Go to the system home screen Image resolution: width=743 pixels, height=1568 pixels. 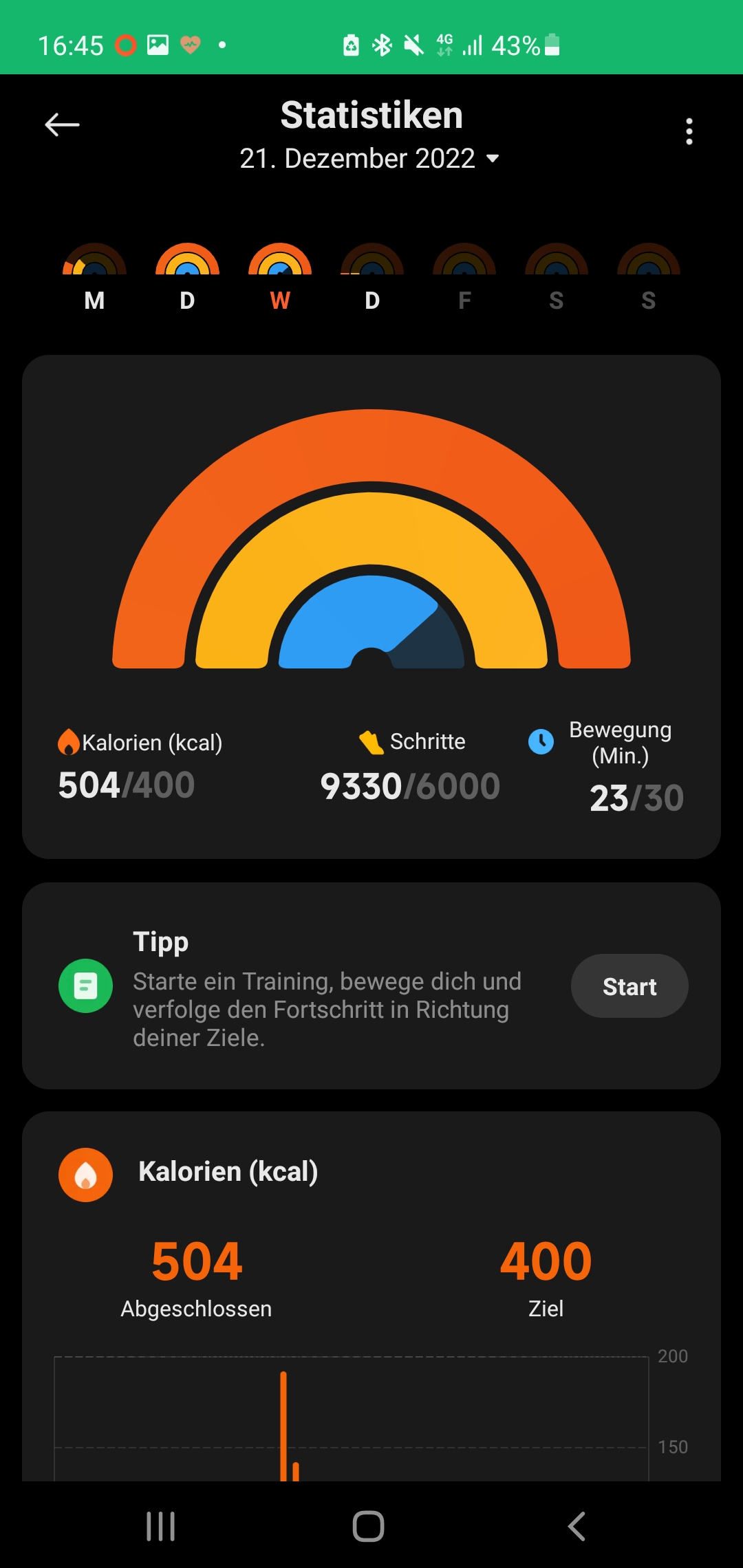pos(369,1526)
